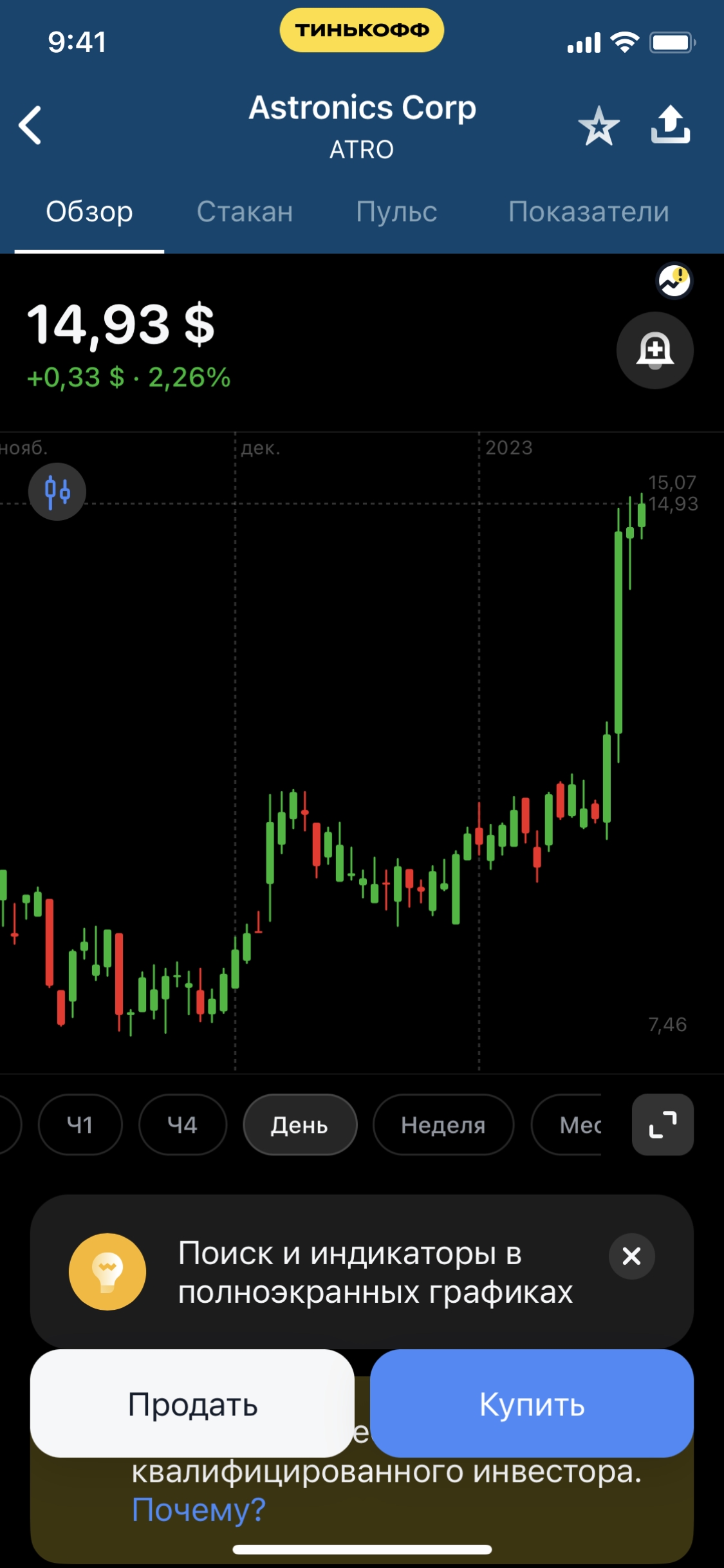The image size is (724, 1568).
Task: Select the Ч1 chart interval
Action: [x=80, y=1125]
